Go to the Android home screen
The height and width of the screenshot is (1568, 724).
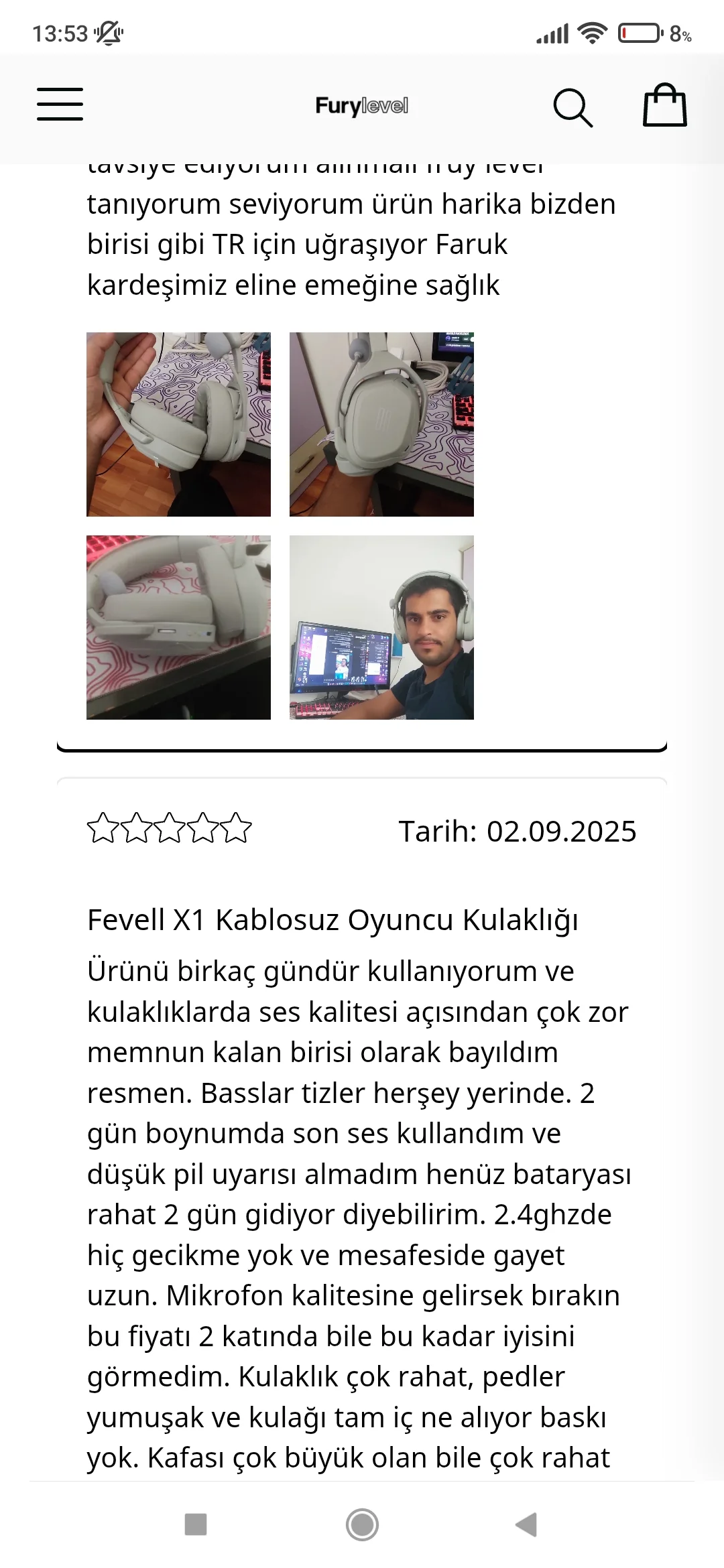pyautogui.click(x=362, y=1524)
